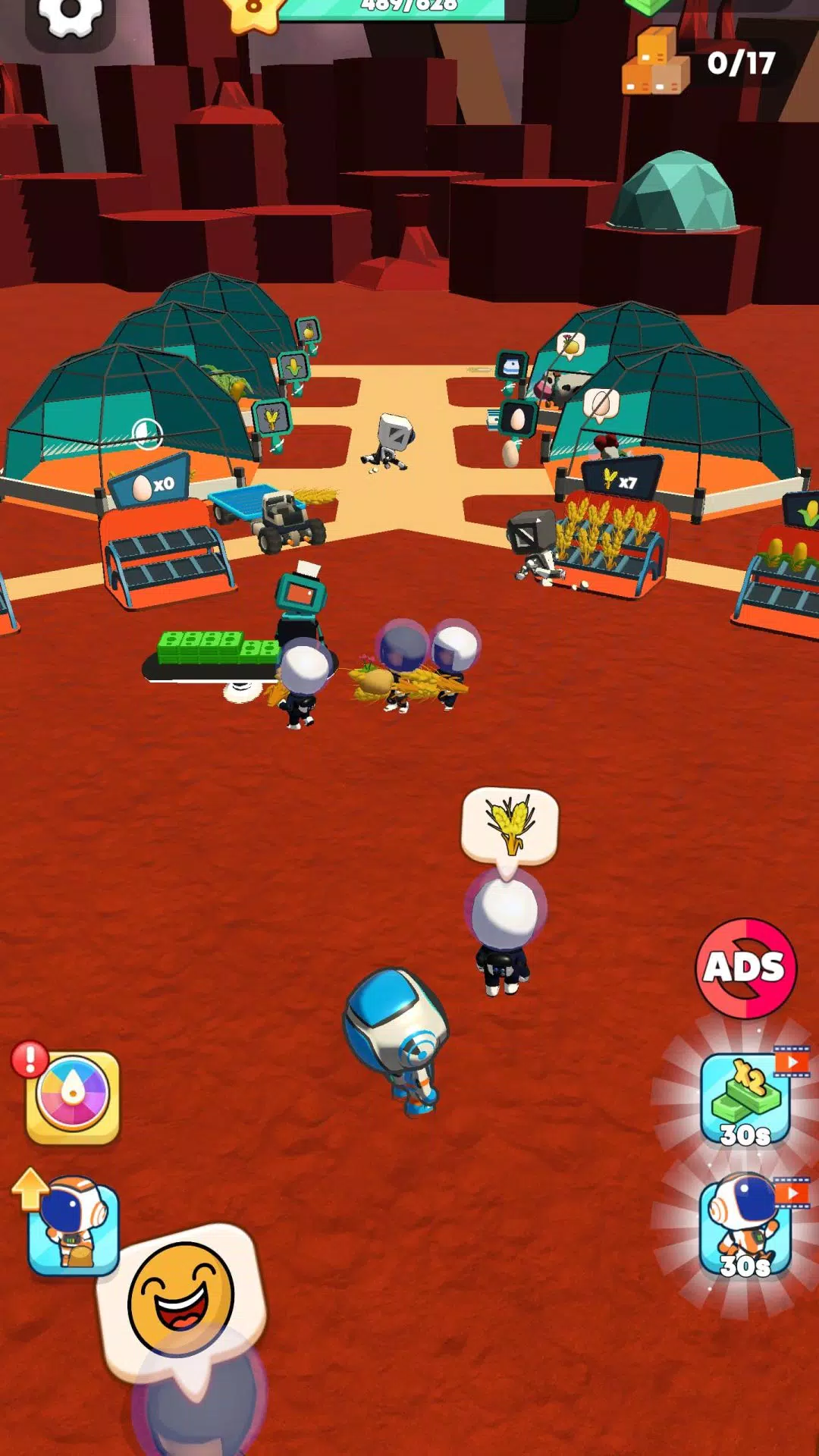Open the lucky spin wheel

[73, 1097]
